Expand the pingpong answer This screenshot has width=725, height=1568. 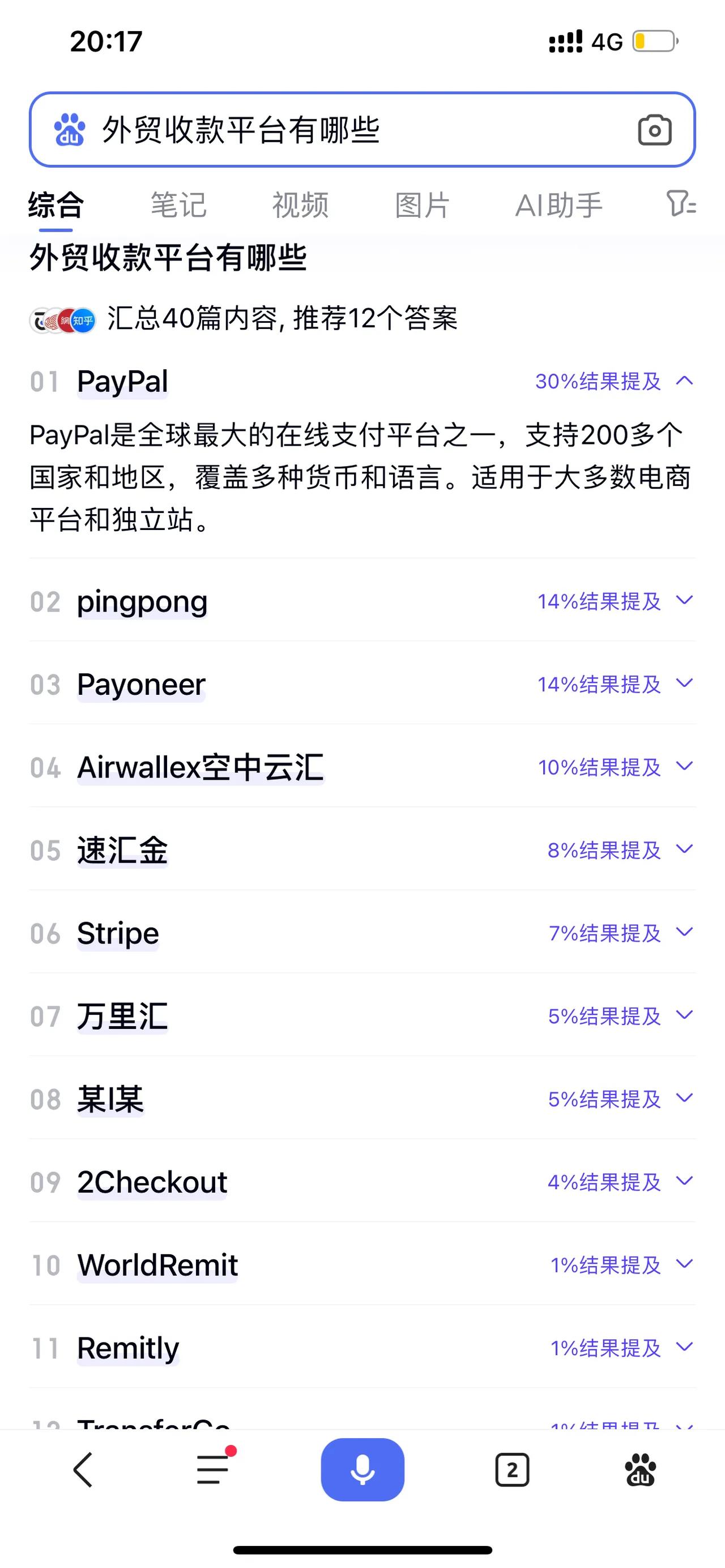(x=685, y=601)
